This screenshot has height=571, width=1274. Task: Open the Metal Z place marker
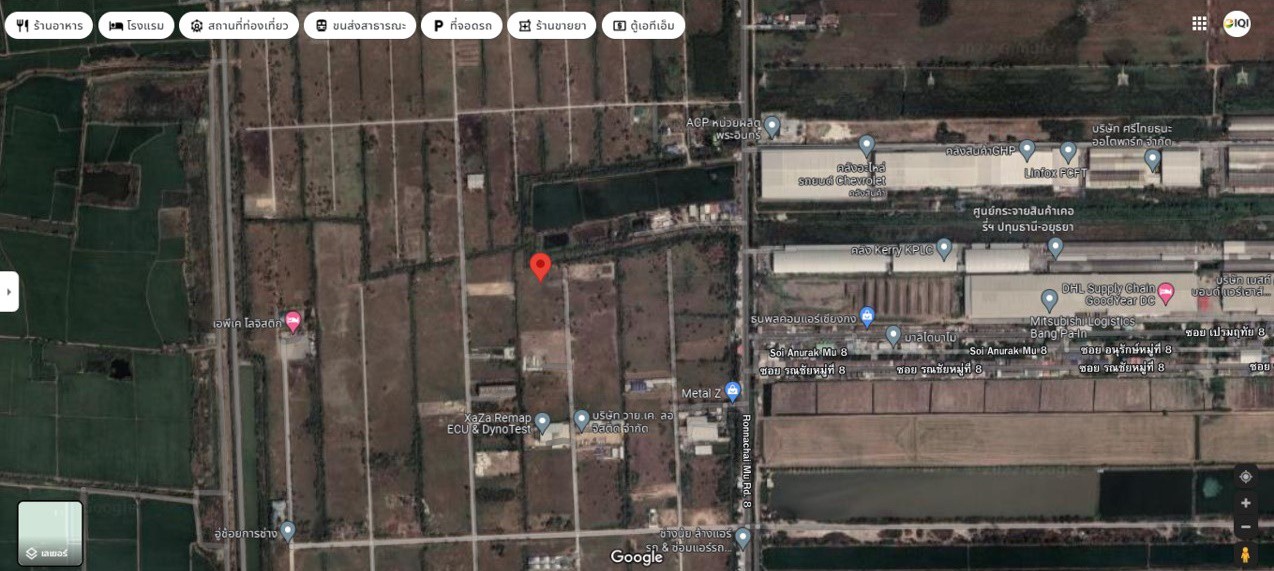click(x=732, y=391)
